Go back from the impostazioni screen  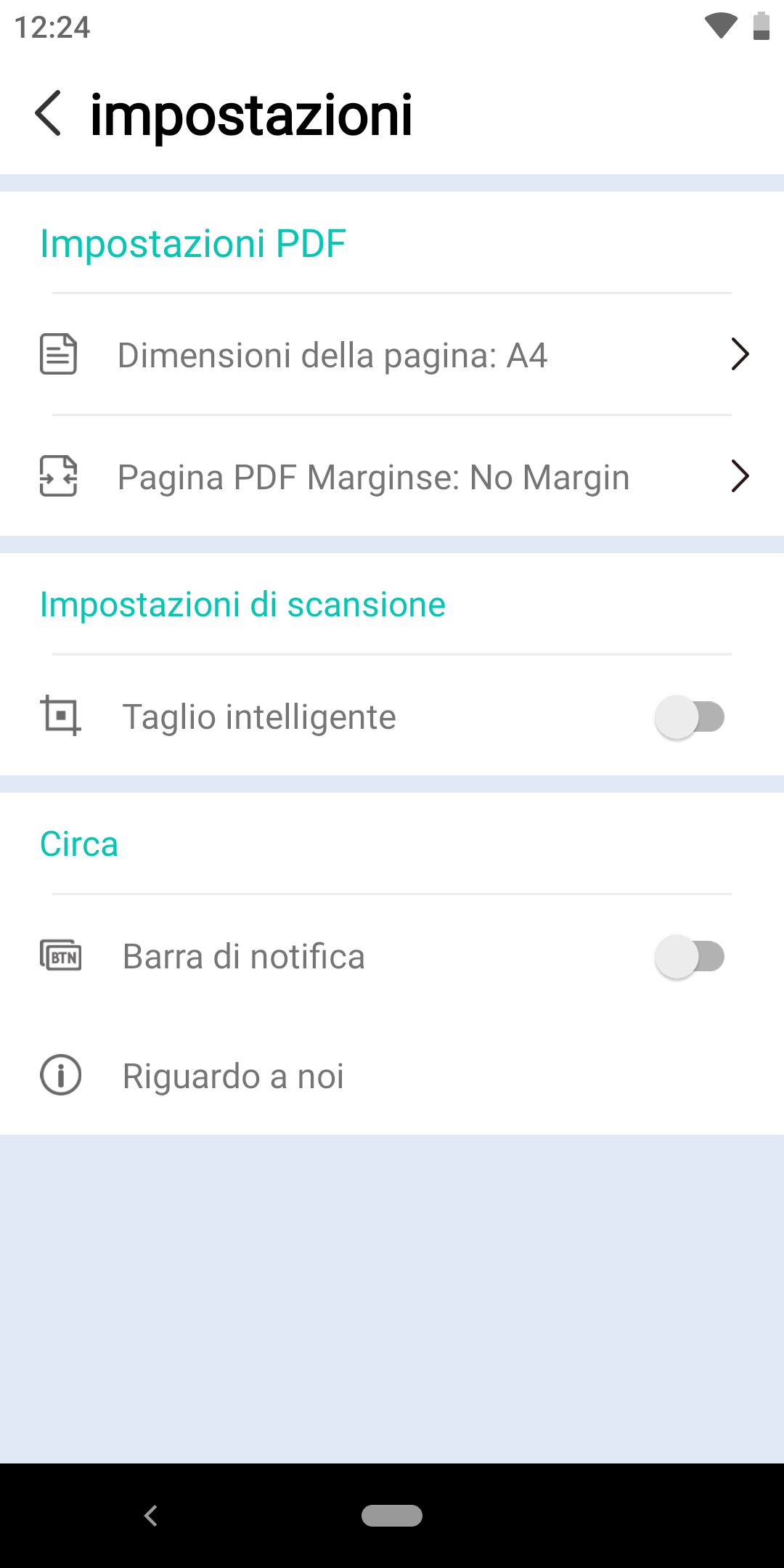[x=48, y=113]
